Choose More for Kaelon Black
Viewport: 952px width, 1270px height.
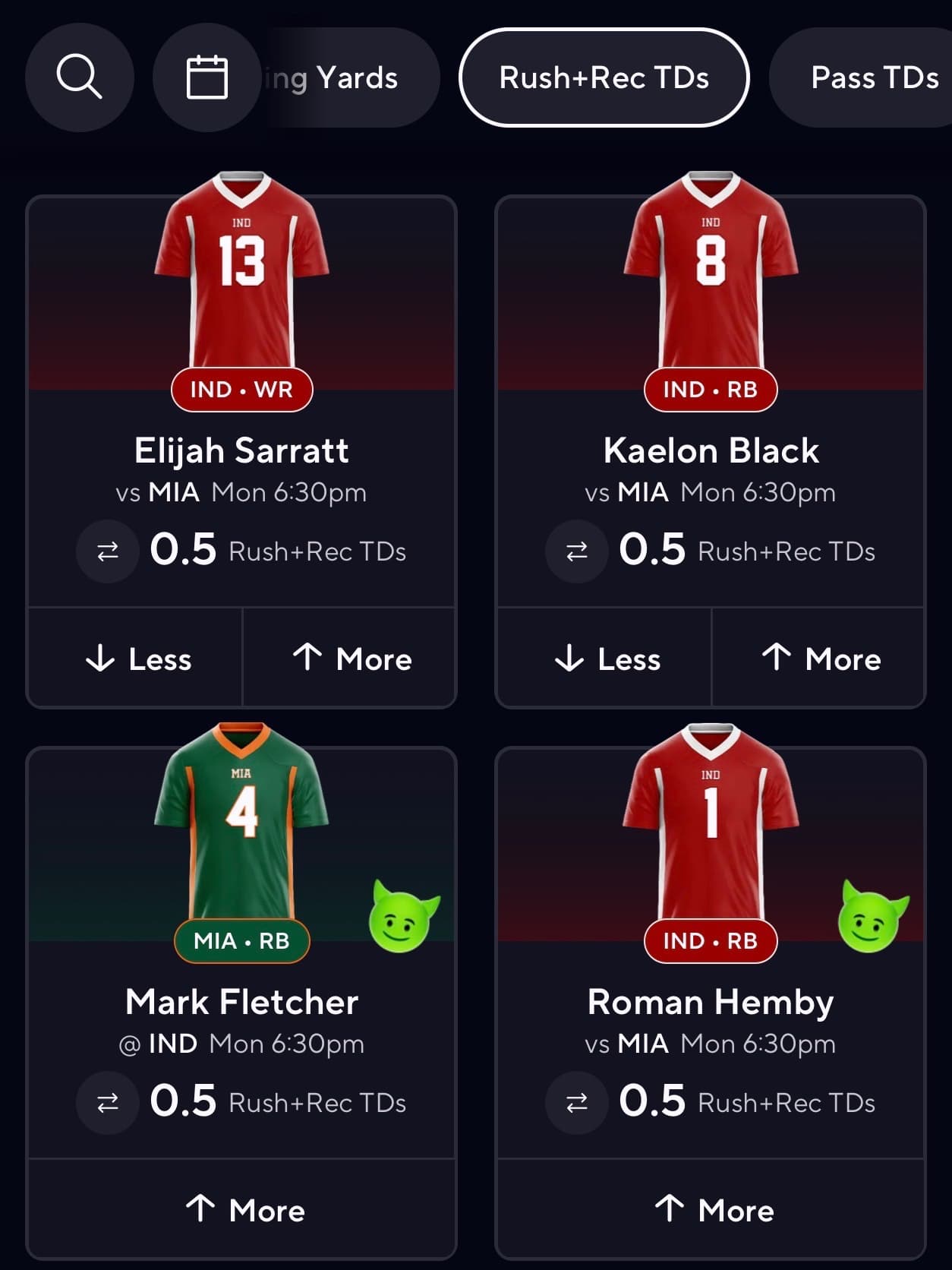pyautogui.click(x=820, y=659)
